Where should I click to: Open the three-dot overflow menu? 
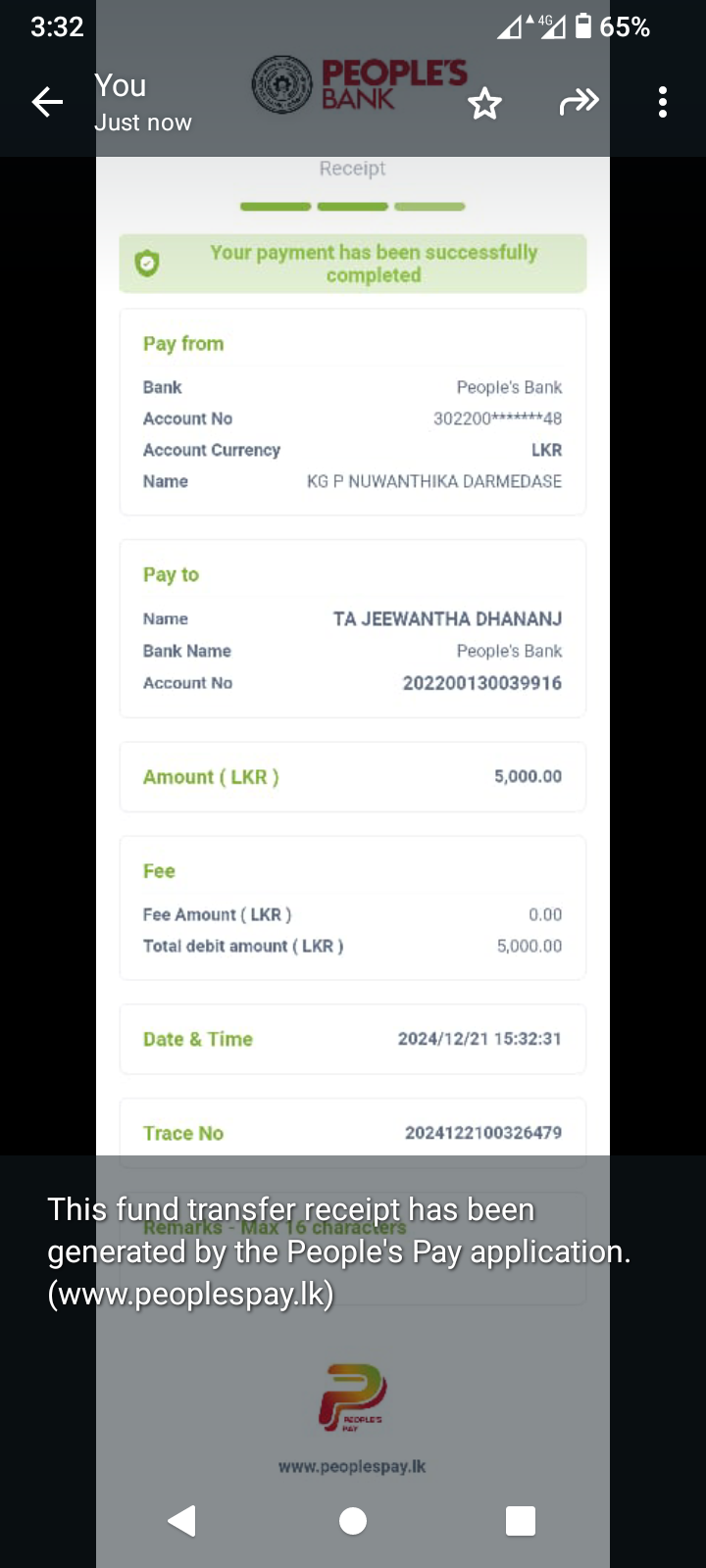tap(663, 102)
